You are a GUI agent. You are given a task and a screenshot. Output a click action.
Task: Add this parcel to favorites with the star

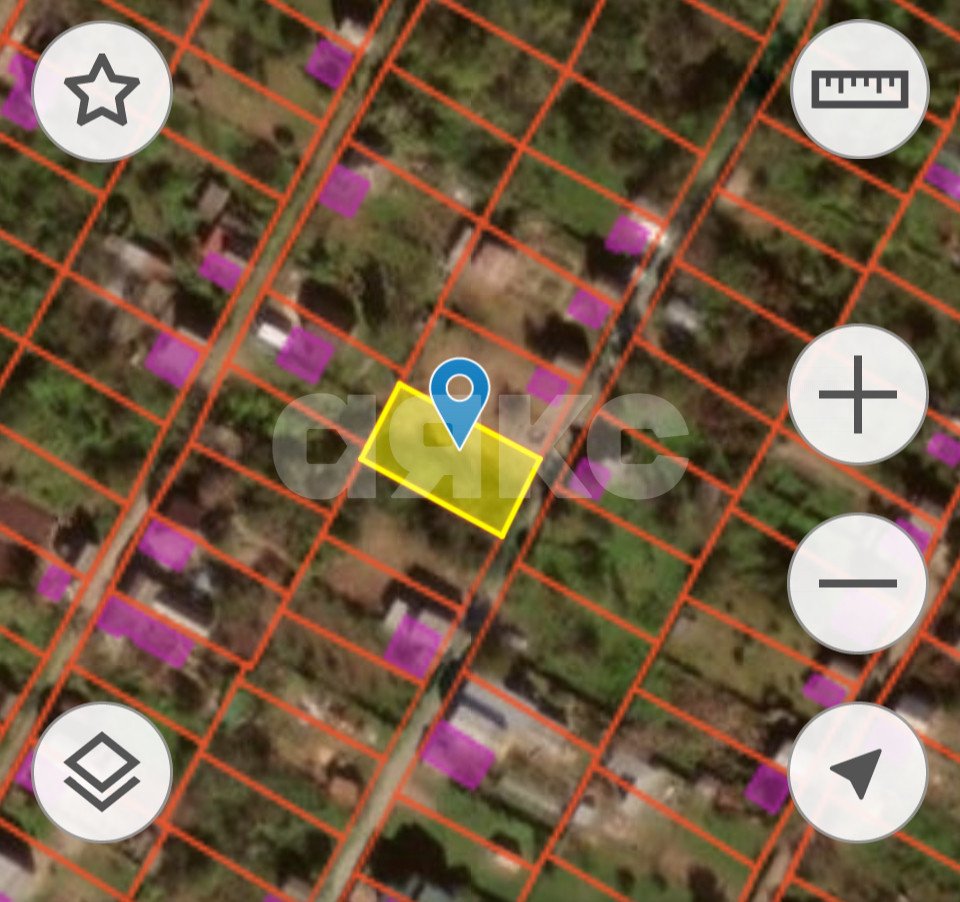pos(101,91)
